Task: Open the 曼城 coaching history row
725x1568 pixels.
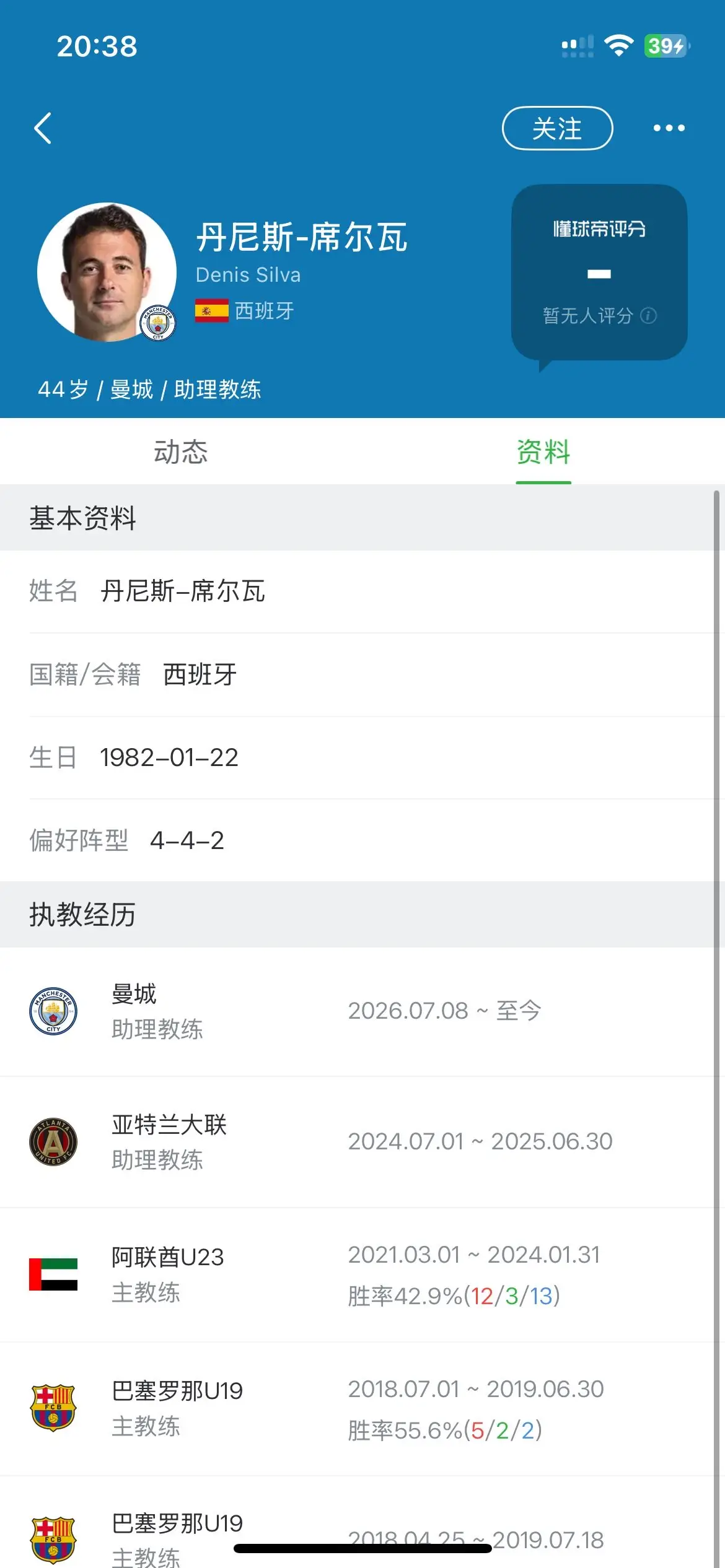Action: (362, 1011)
